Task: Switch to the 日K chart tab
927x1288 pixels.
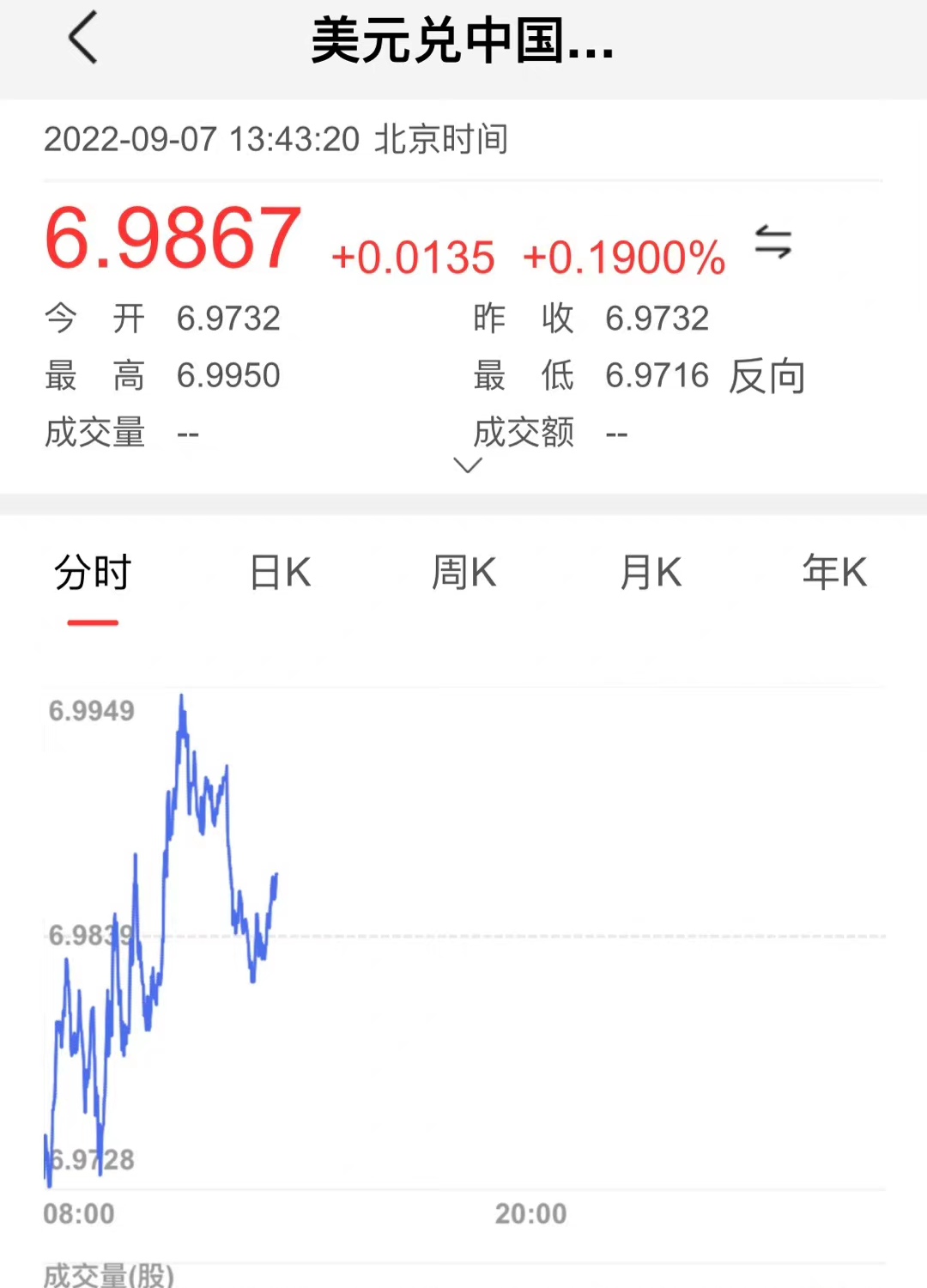Action: click(280, 574)
